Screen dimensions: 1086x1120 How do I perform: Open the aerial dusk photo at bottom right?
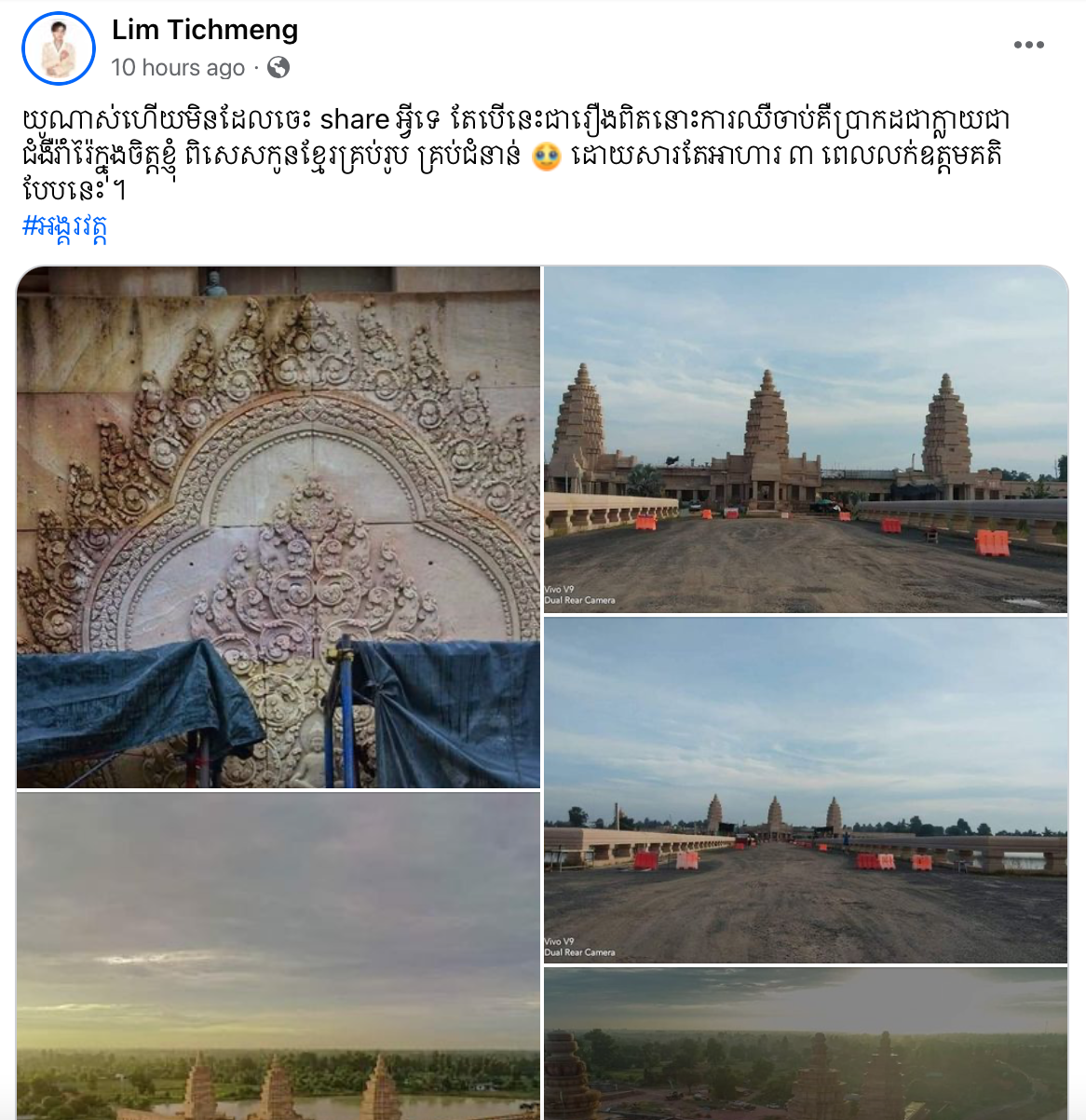[x=806, y=1044]
